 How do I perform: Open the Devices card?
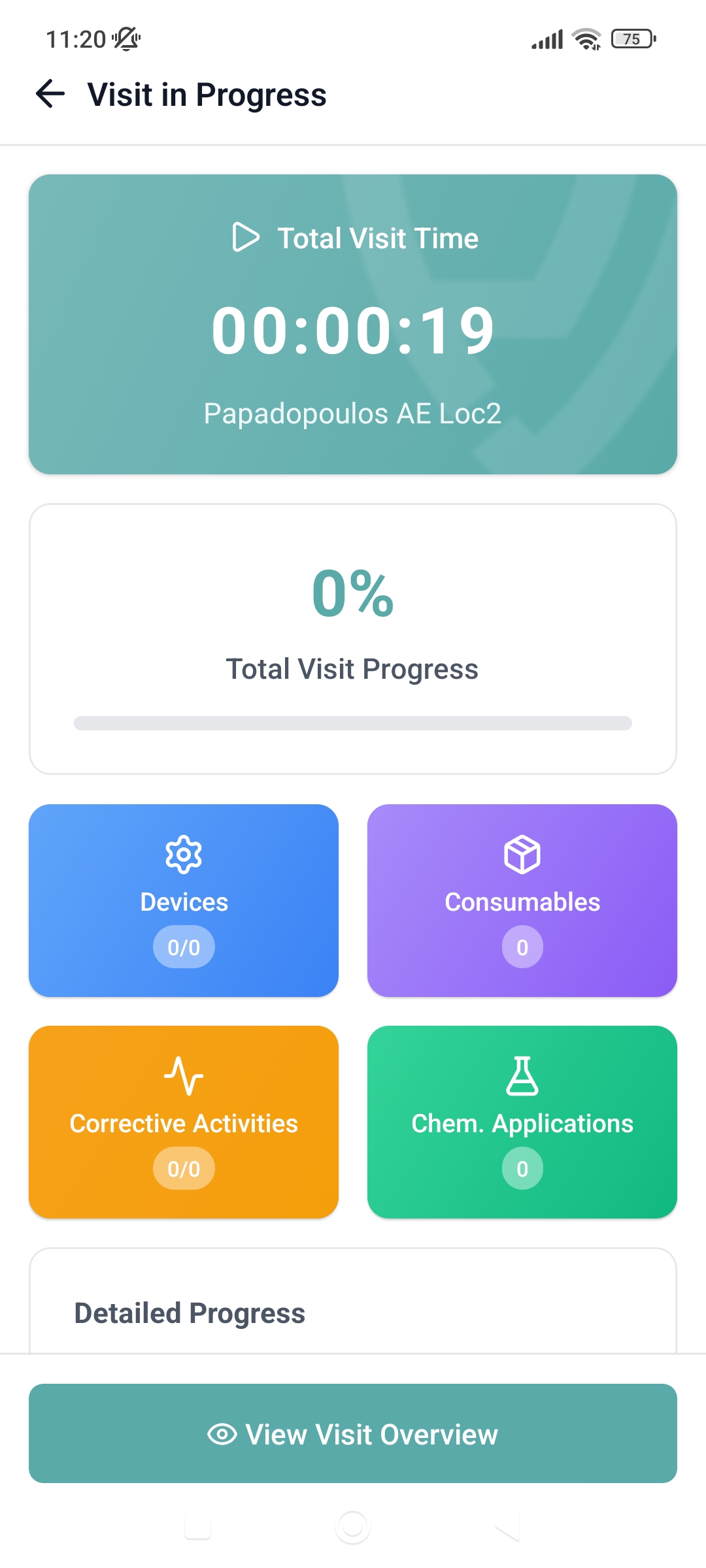click(184, 900)
